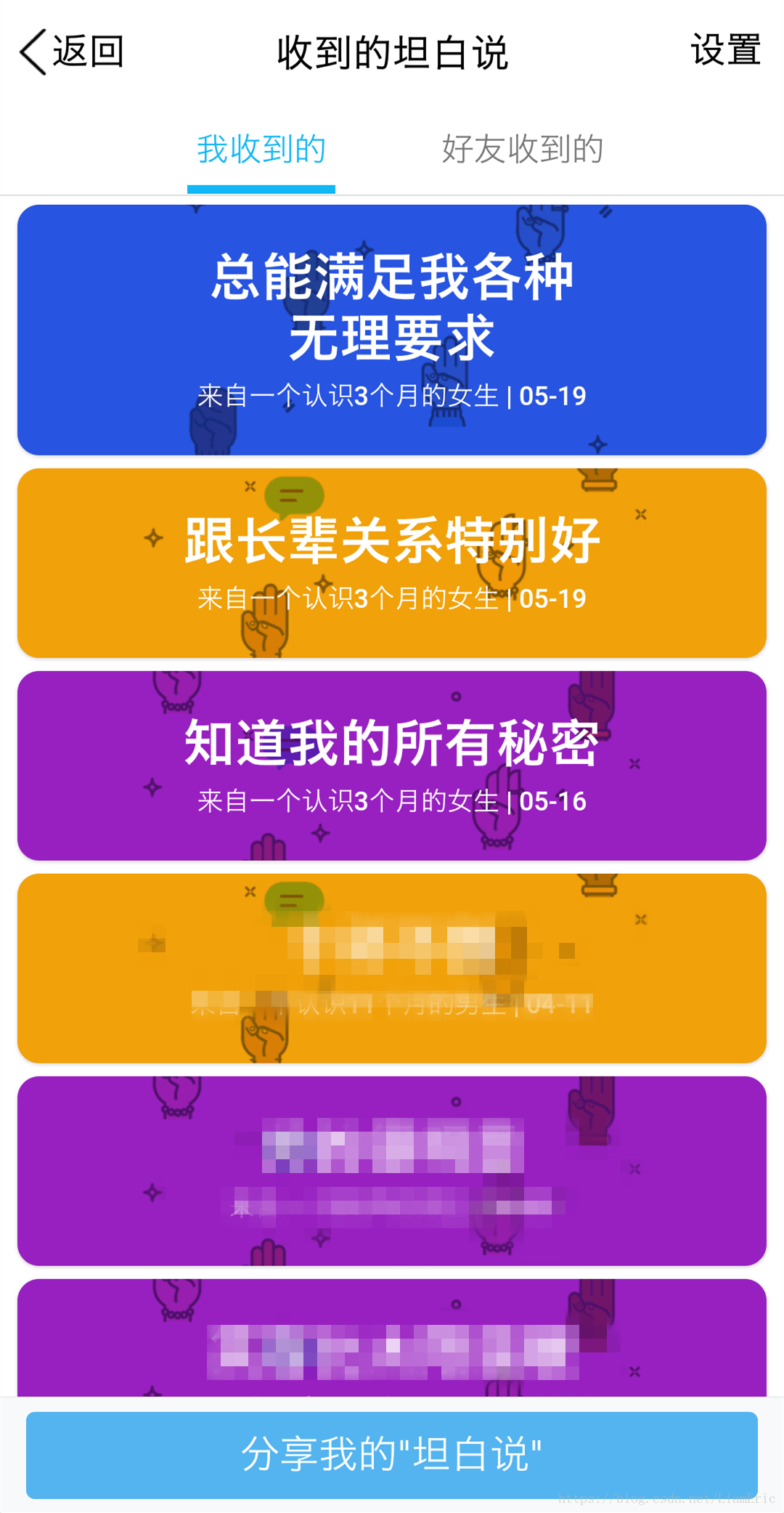This screenshot has width=784, height=1513.
Task: Switch to the 好友收到的 tab
Action: click(523, 150)
